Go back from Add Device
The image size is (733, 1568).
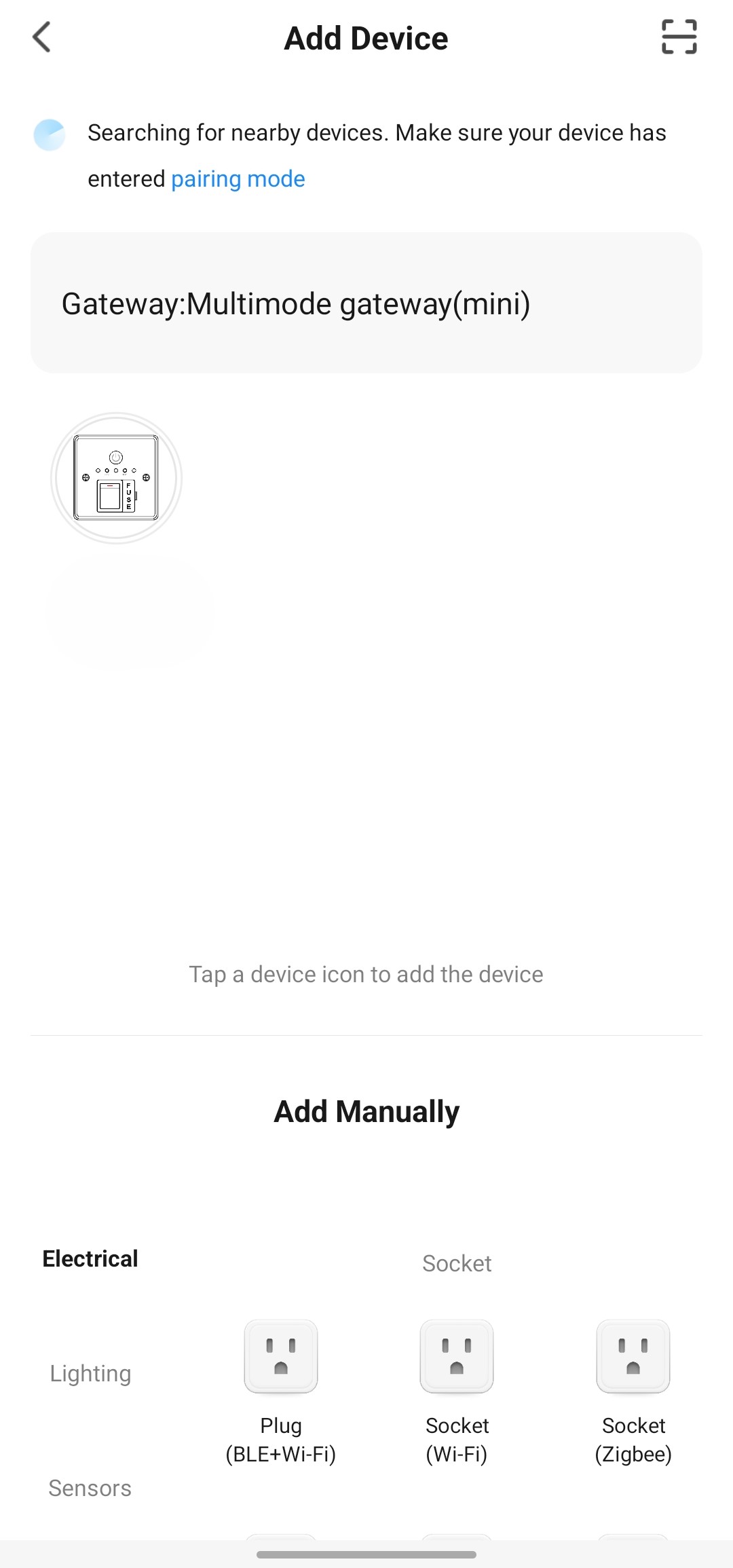tap(42, 37)
